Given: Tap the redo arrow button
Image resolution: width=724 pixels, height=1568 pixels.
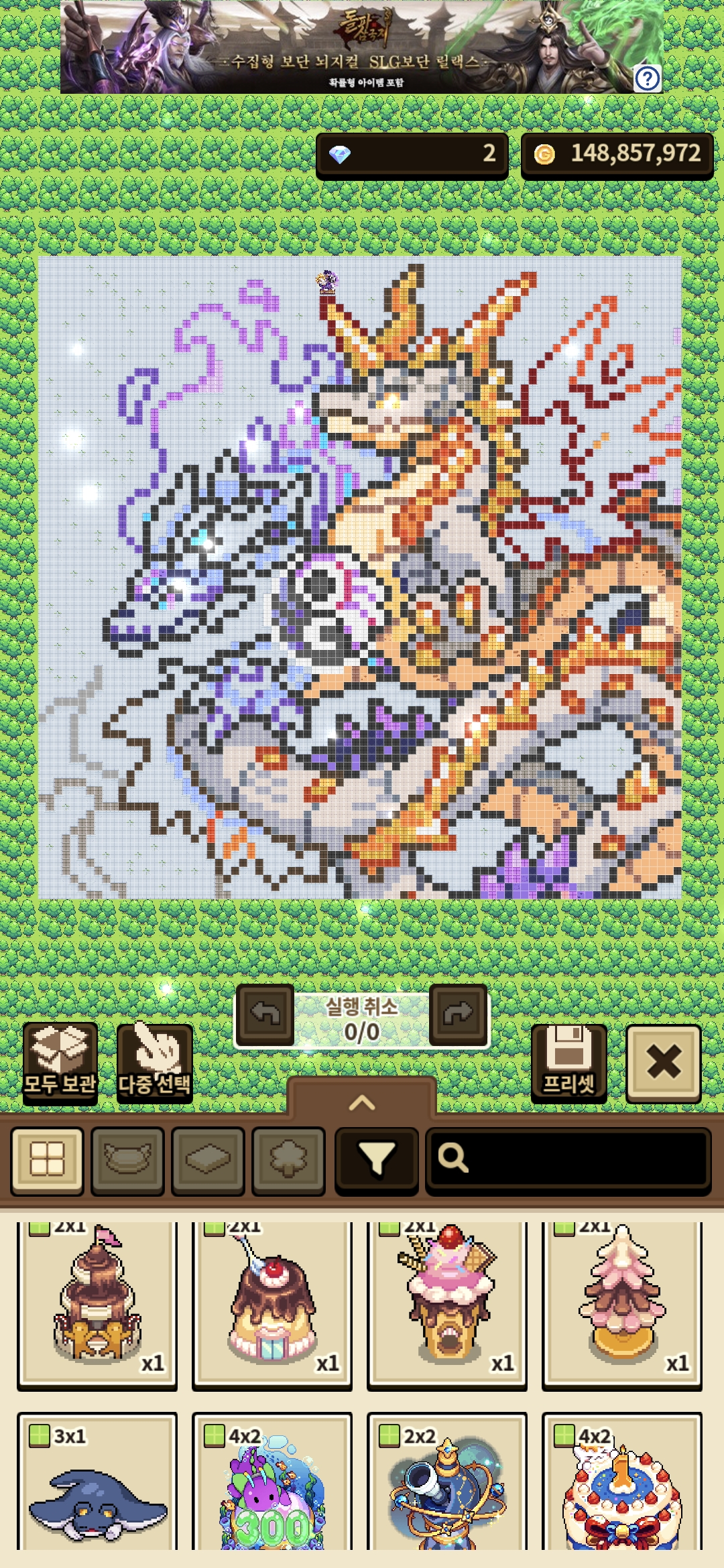Looking at the screenshot, I should pyautogui.click(x=459, y=1015).
